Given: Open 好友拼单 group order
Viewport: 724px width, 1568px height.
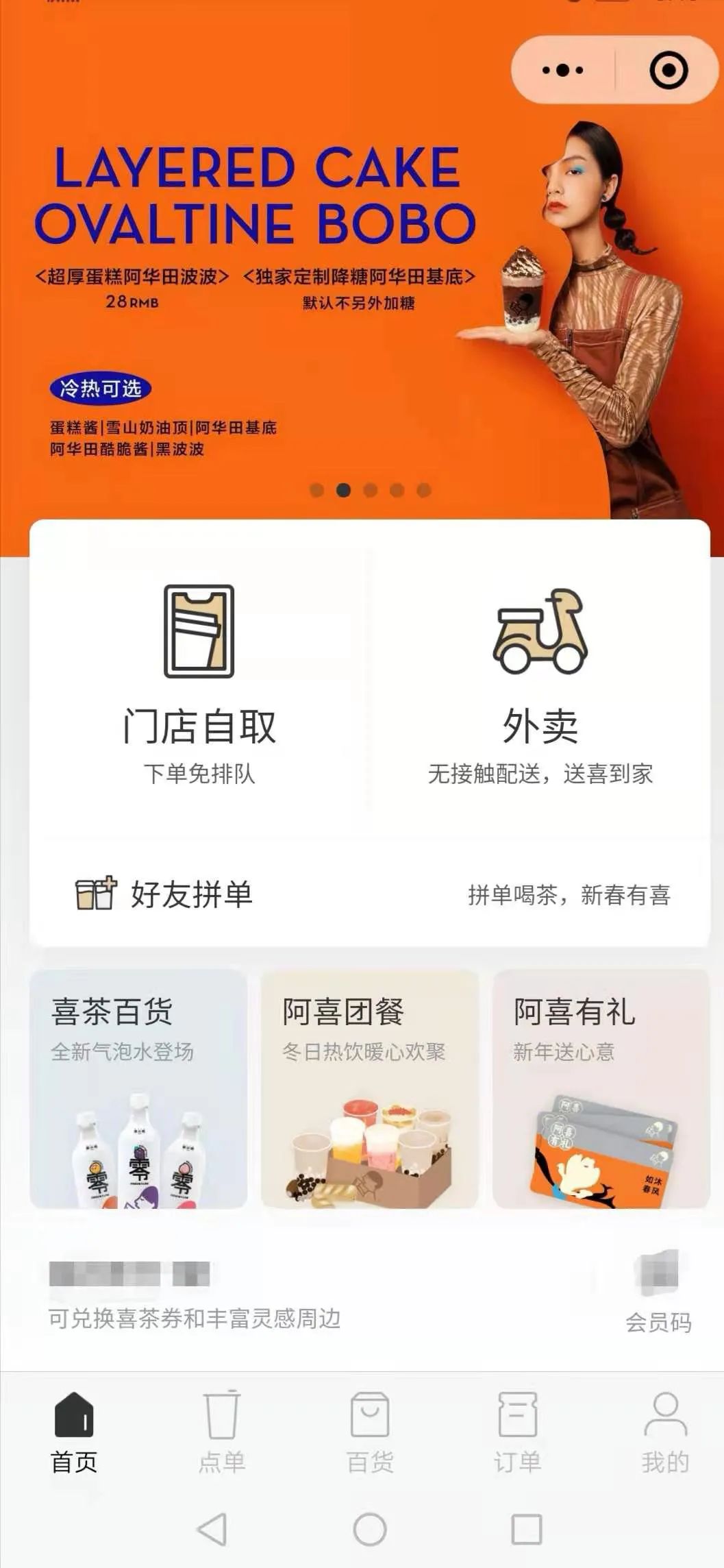Looking at the screenshot, I should tap(370, 894).
